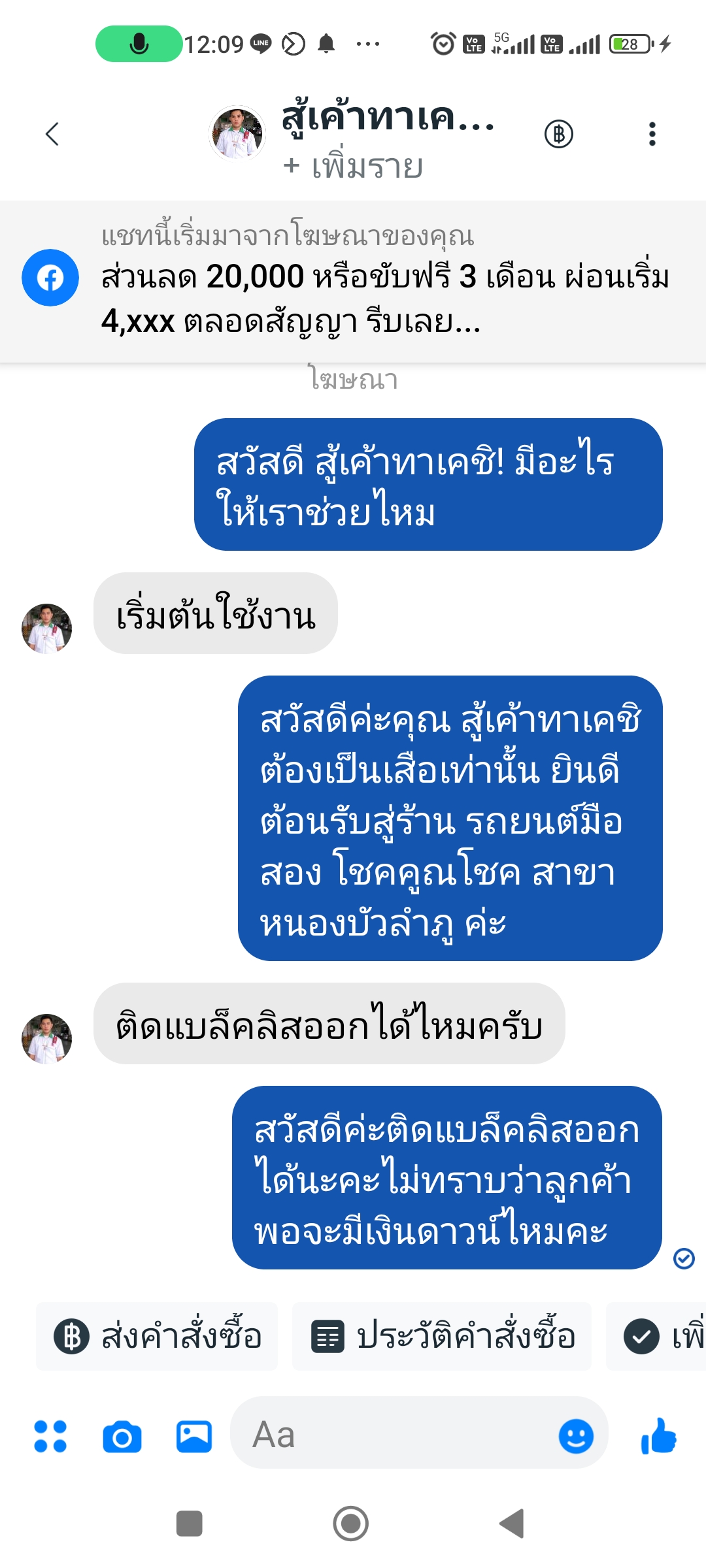Tap the Baht payment icon in header
706x1568 pixels.
click(x=559, y=134)
